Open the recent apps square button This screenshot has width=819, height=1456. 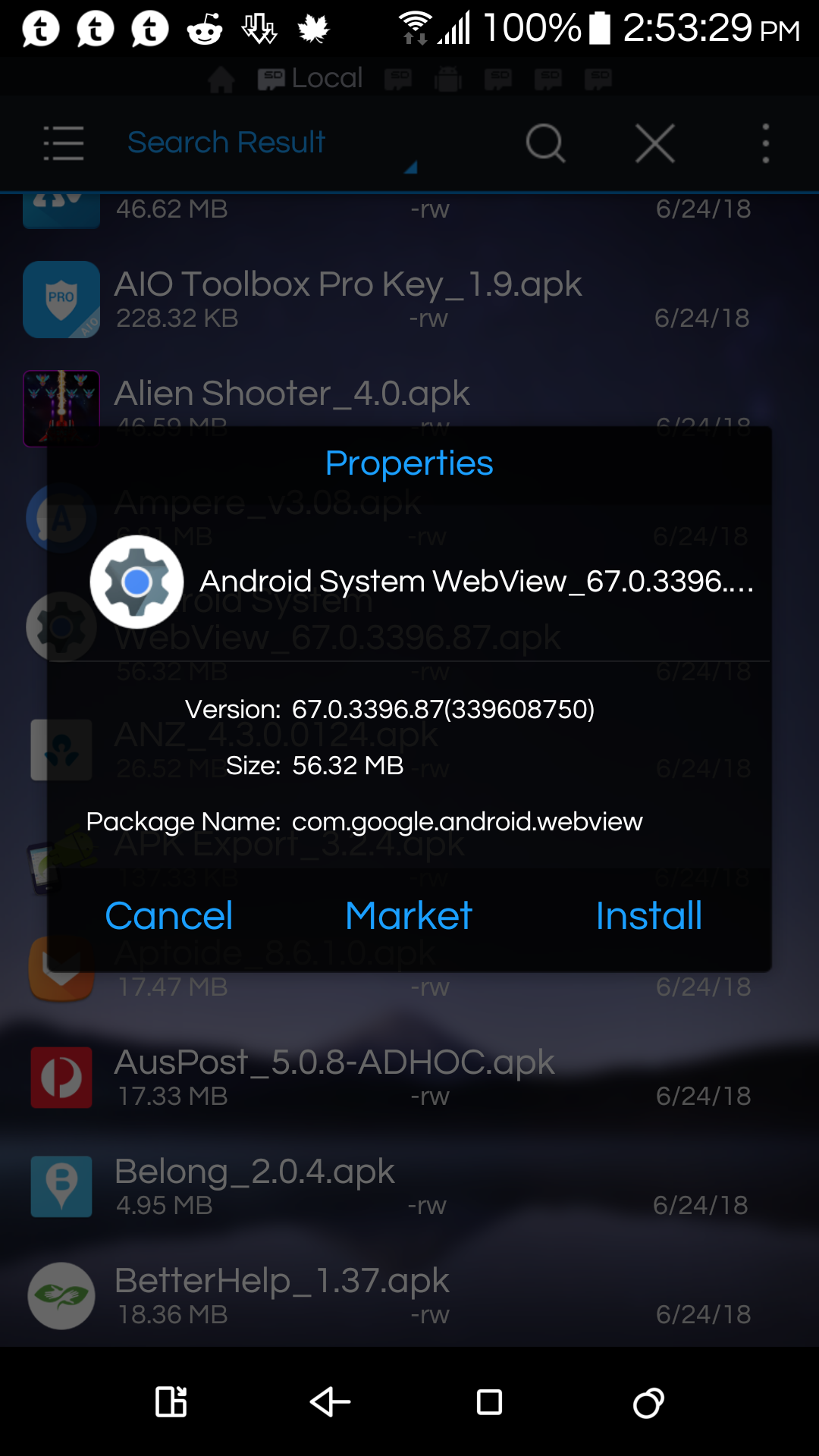pos(489,1401)
